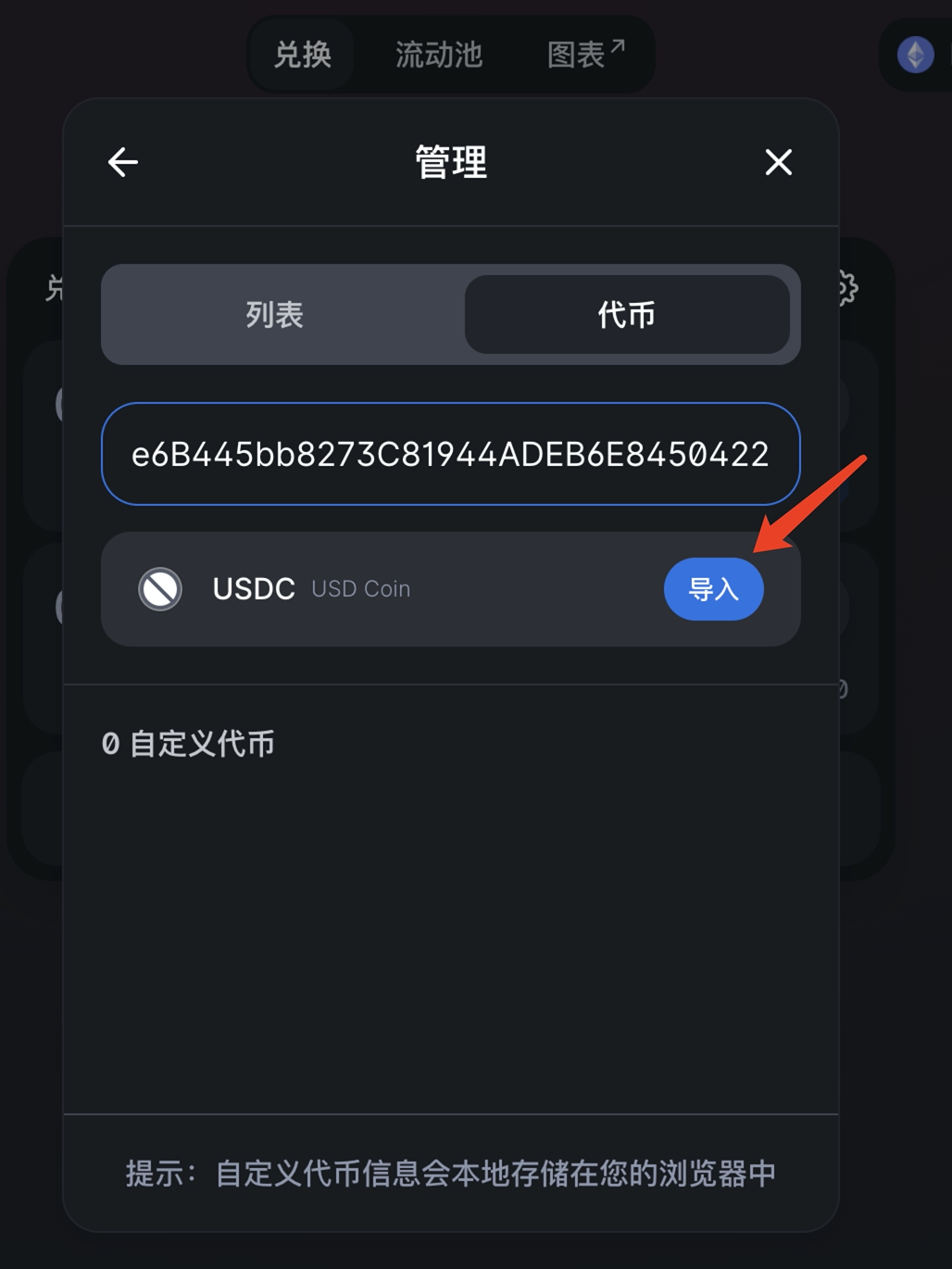952x1269 pixels.
Task: Switch to the 列表 tab
Action: point(275,315)
